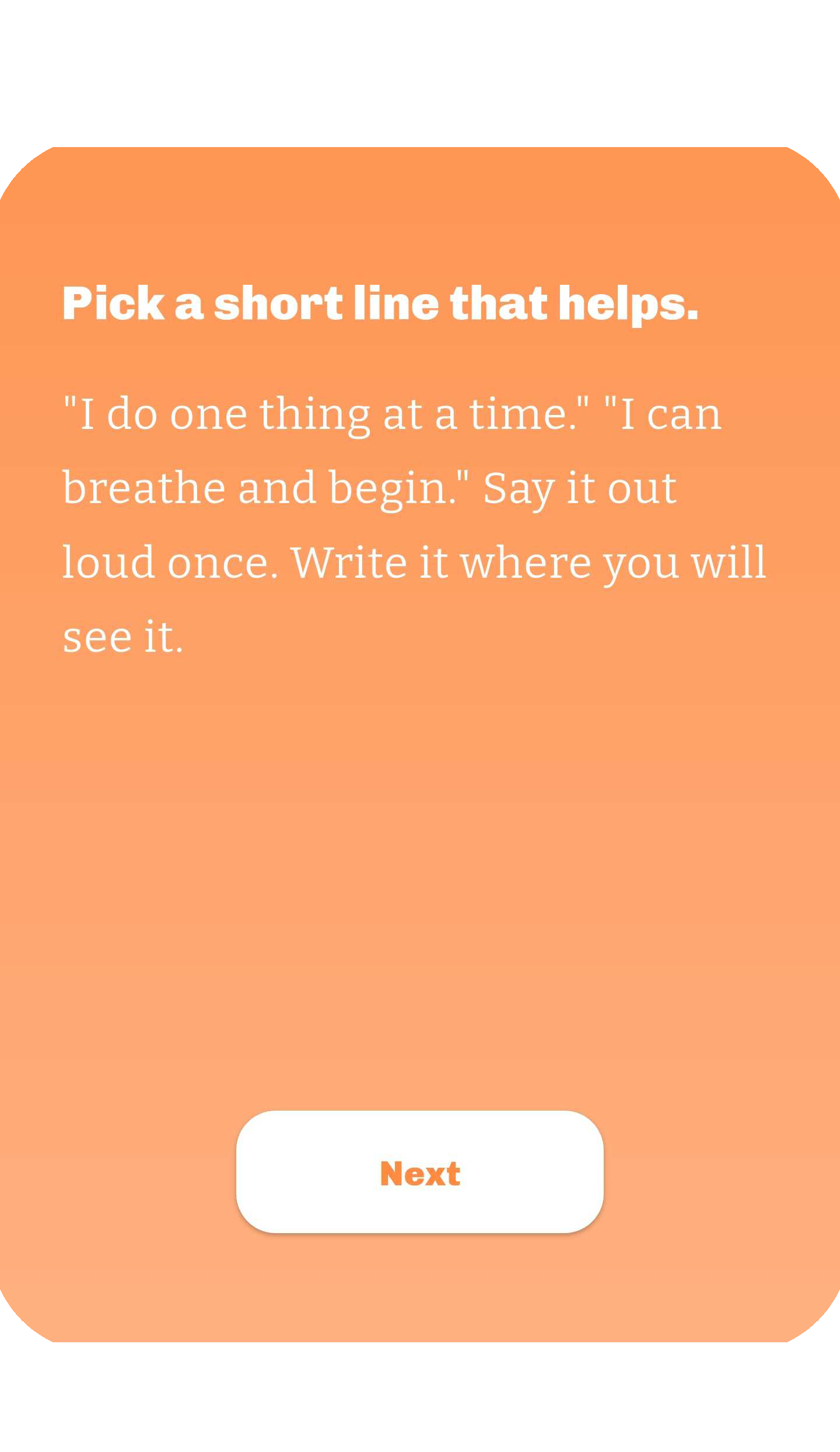840x1452 pixels.
Task: Click below the Next button
Action: [419, 1284]
